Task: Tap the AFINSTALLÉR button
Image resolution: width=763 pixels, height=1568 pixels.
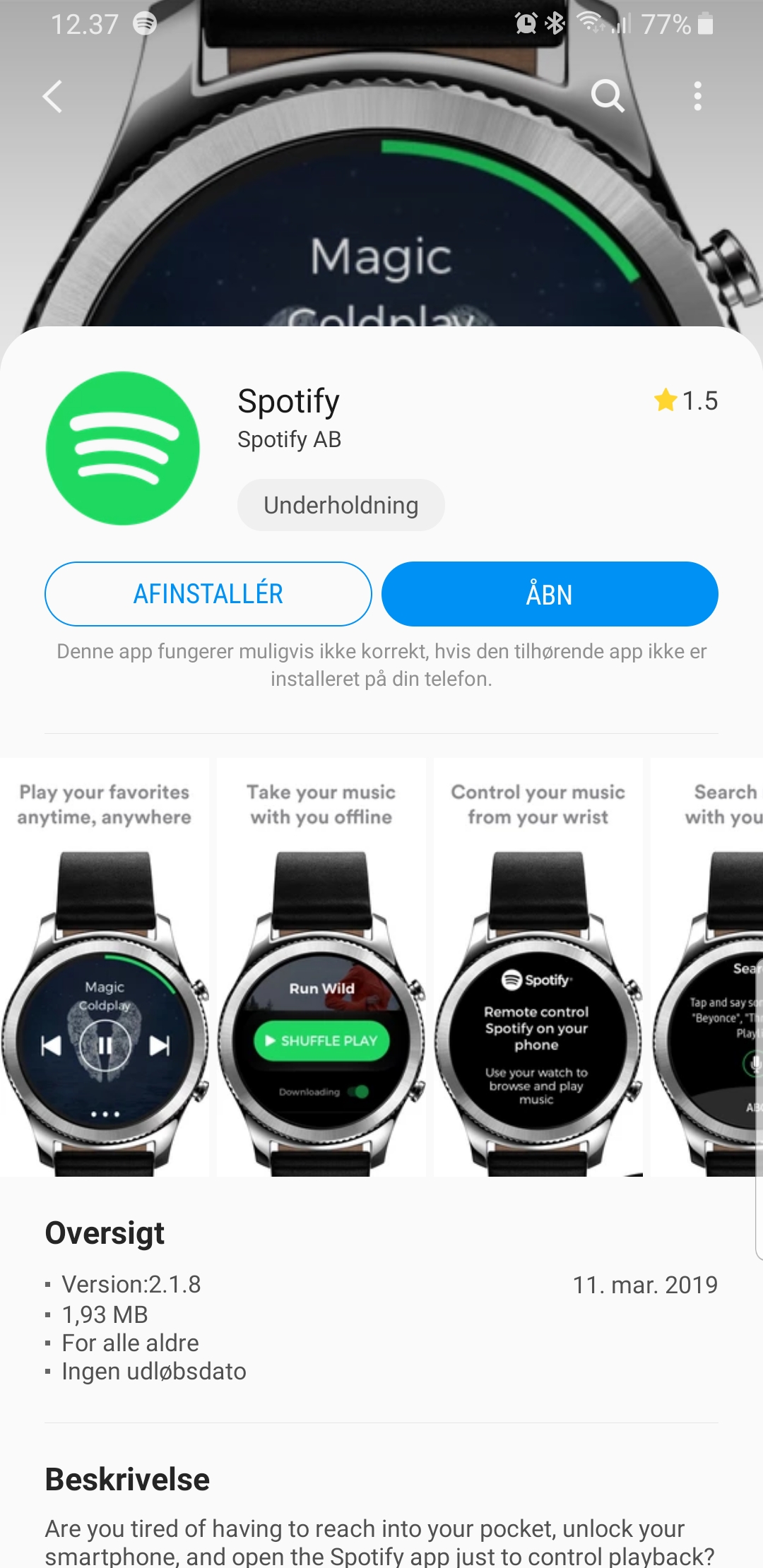Action: click(x=208, y=594)
